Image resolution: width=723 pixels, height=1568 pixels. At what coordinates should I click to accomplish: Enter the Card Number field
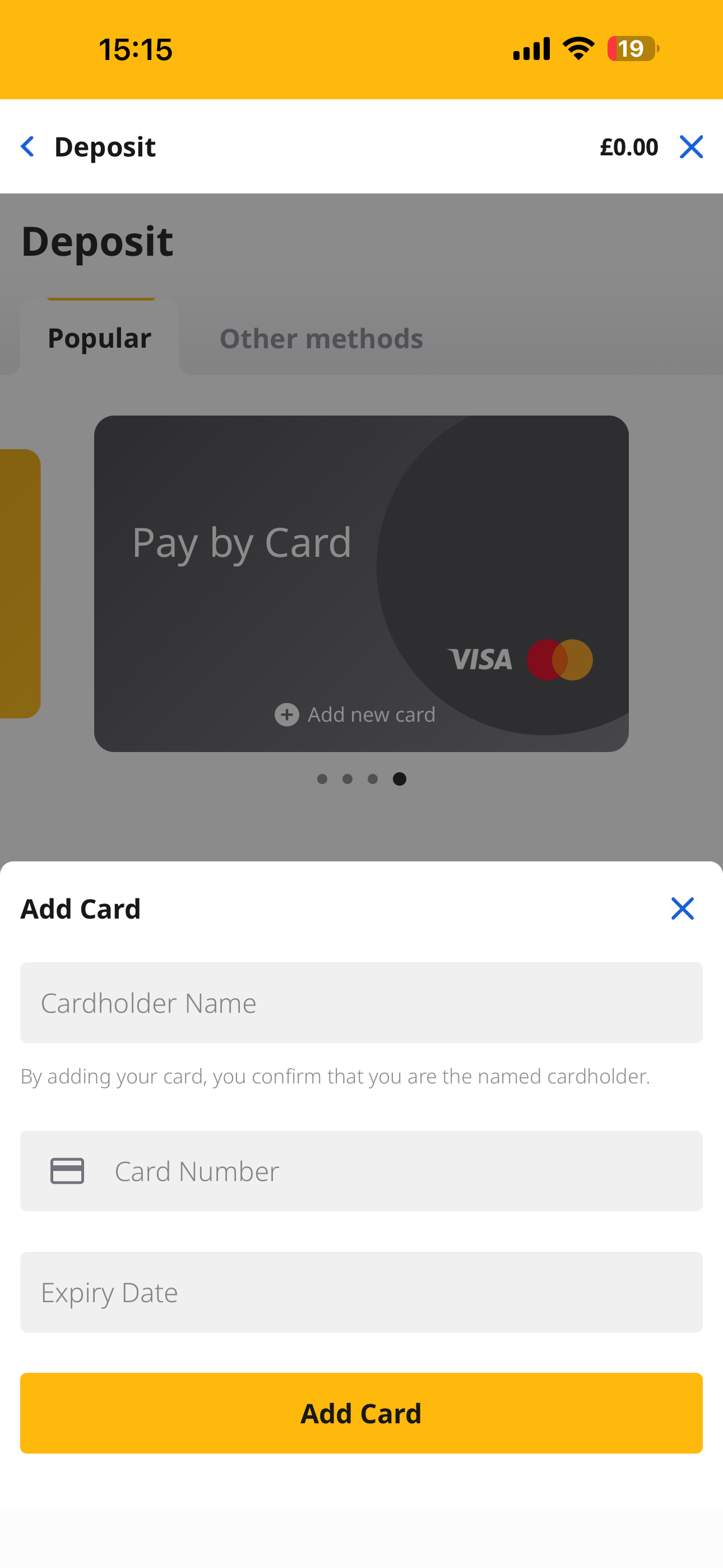click(361, 1170)
